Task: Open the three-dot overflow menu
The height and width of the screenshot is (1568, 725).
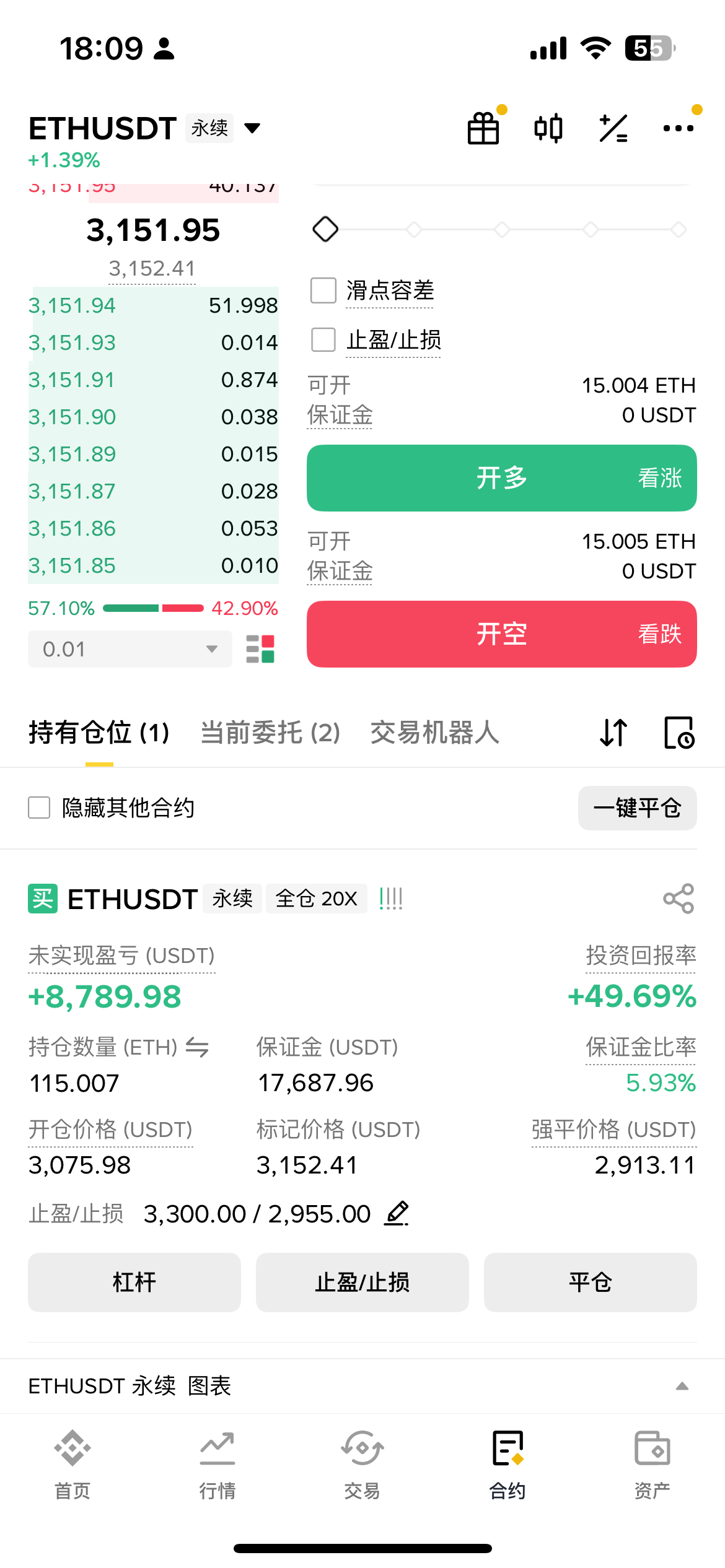Action: pyautogui.click(x=678, y=129)
